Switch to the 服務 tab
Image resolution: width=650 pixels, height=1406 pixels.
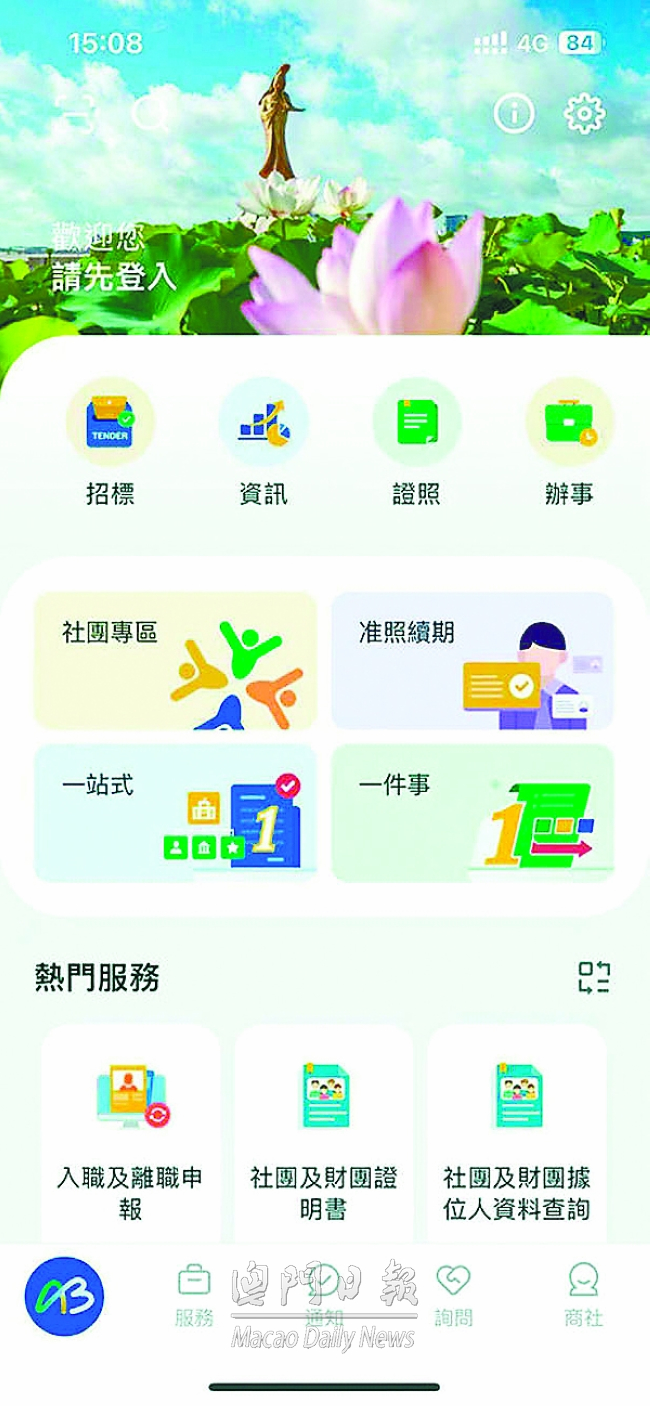[x=194, y=1296]
